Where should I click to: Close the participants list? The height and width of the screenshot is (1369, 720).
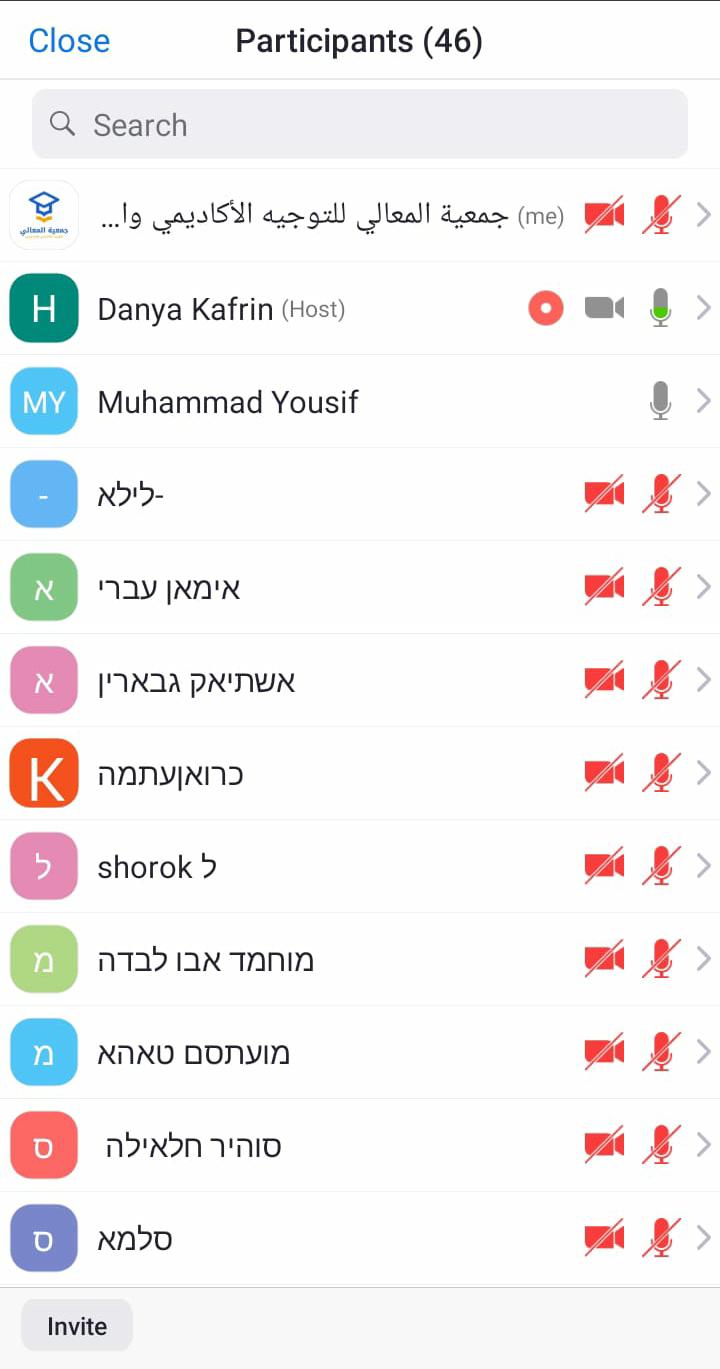(x=69, y=41)
